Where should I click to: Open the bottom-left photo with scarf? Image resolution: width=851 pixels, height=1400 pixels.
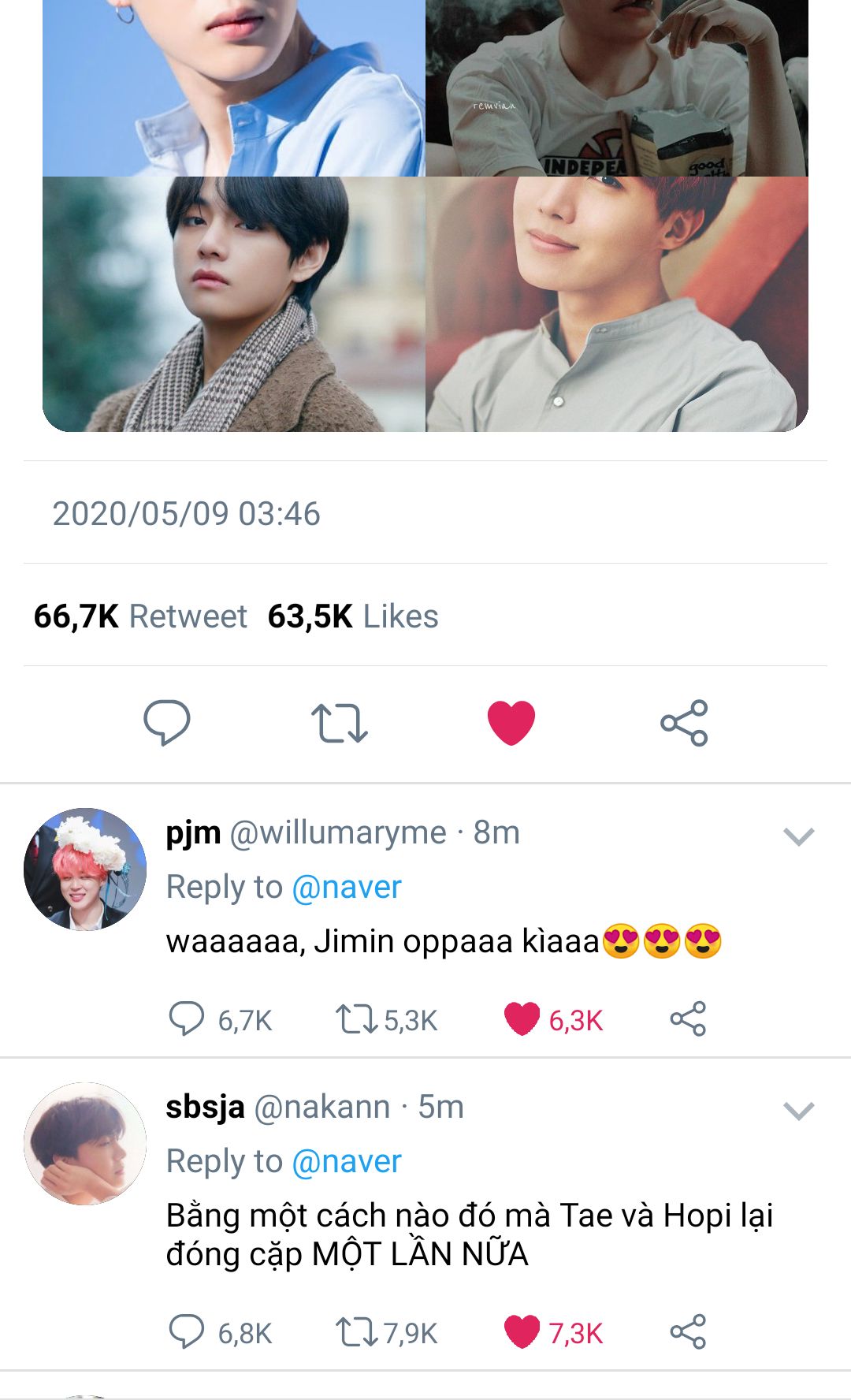click(233, 304)
